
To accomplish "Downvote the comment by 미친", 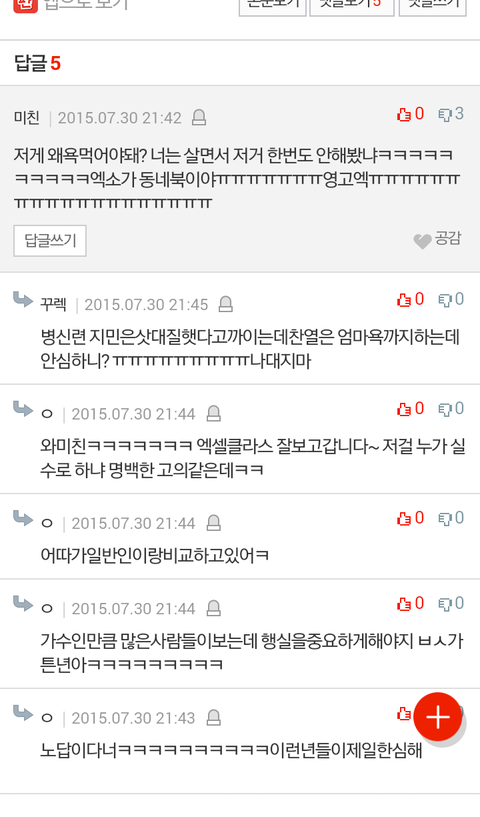I will [451, 114].
